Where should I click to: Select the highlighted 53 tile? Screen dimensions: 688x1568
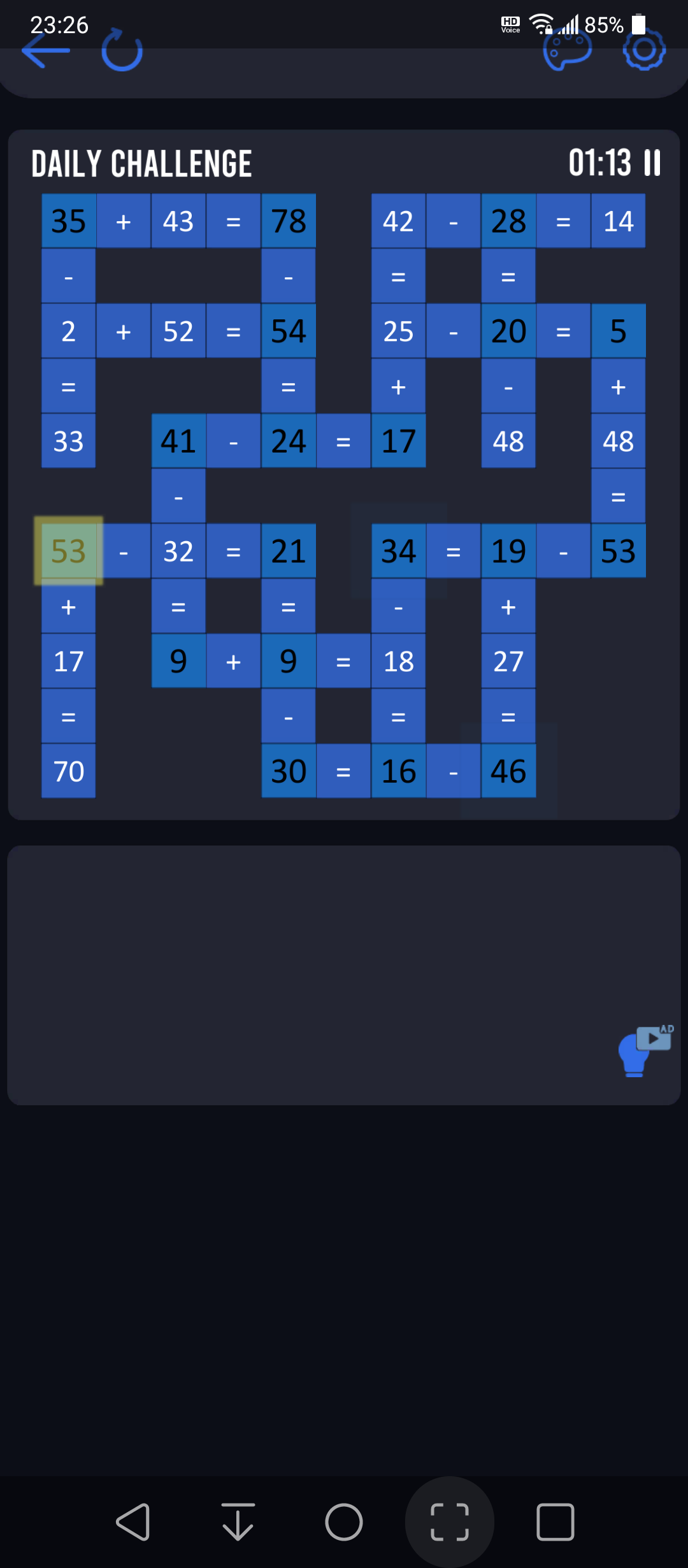tap(68, 551)
